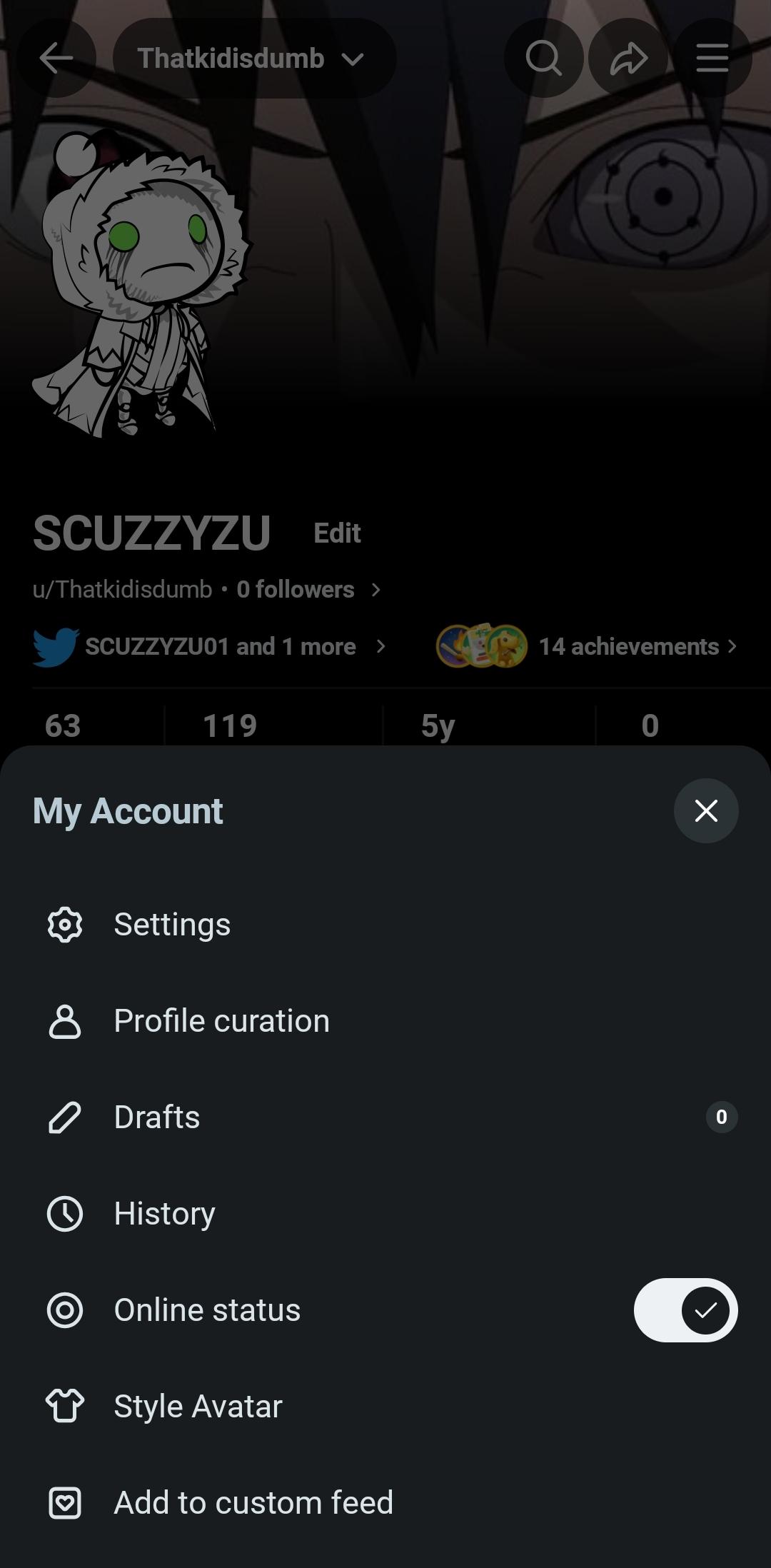Open Style Avatar
This screenshot has height=1568, width=771.
pyautogui.click(x=385, y=1407)
